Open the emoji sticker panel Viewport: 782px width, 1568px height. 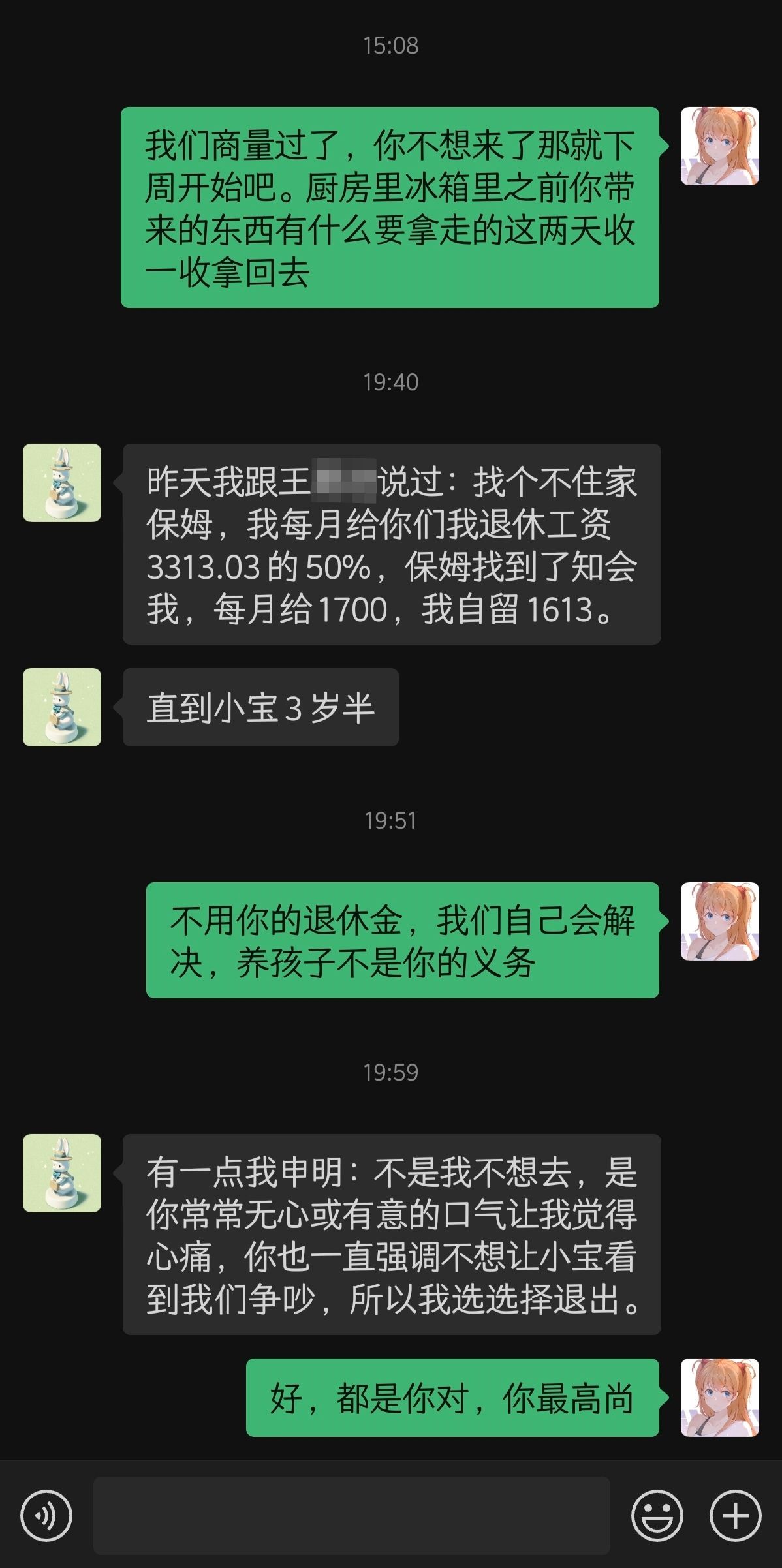(x=657, y=1515)
